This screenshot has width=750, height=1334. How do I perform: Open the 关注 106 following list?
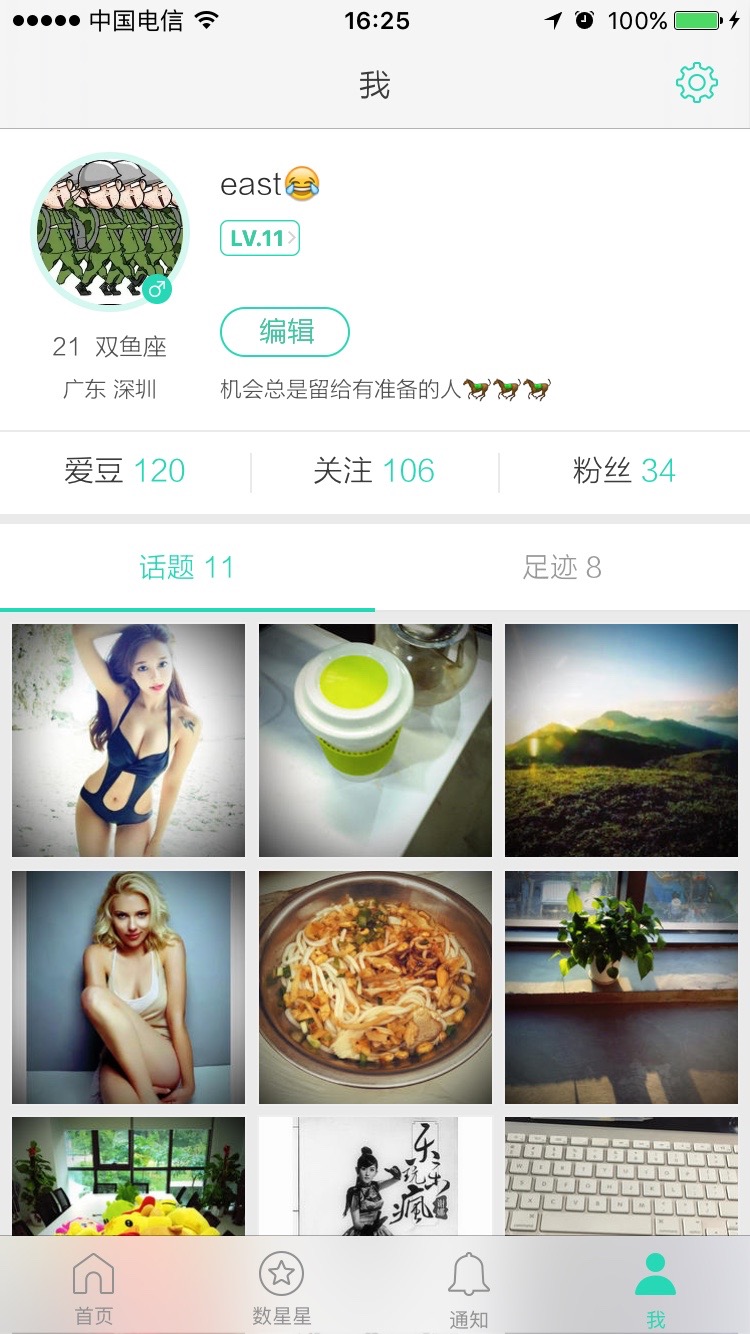point(374,471)
